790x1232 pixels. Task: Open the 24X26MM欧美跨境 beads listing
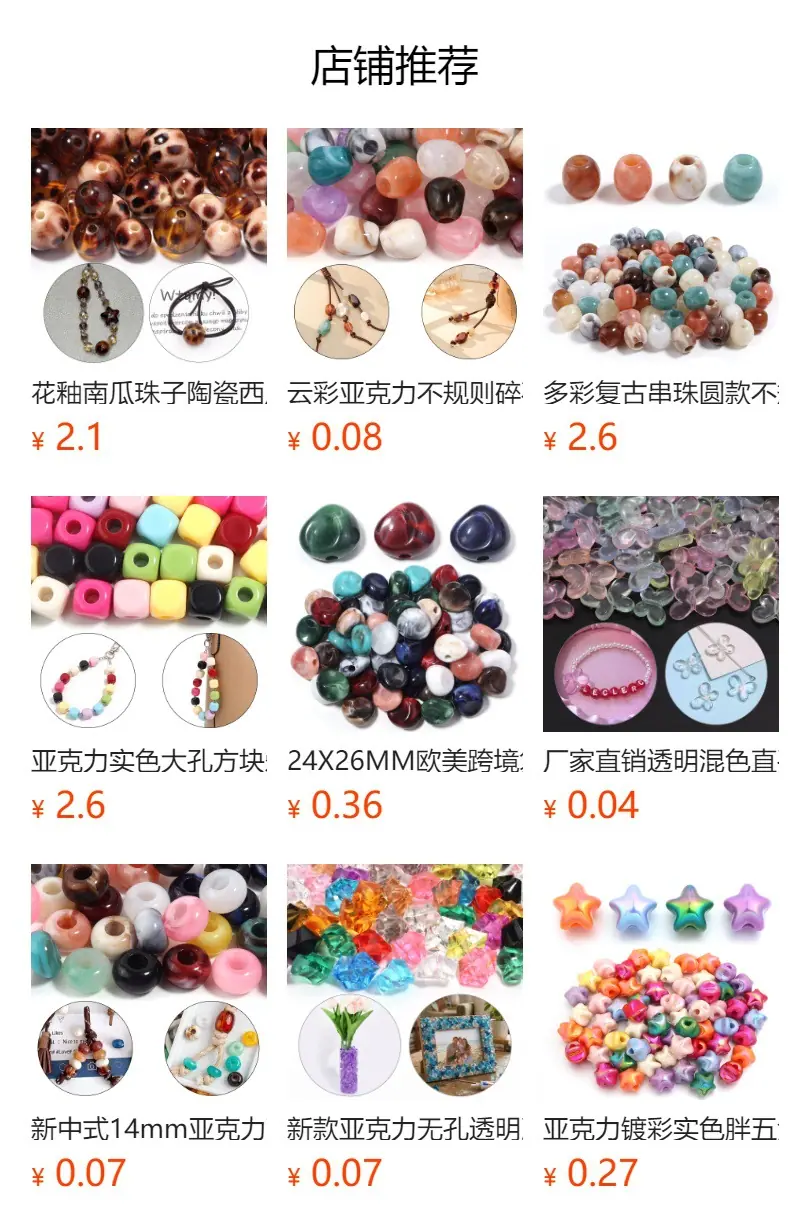(x=405, y=659)
